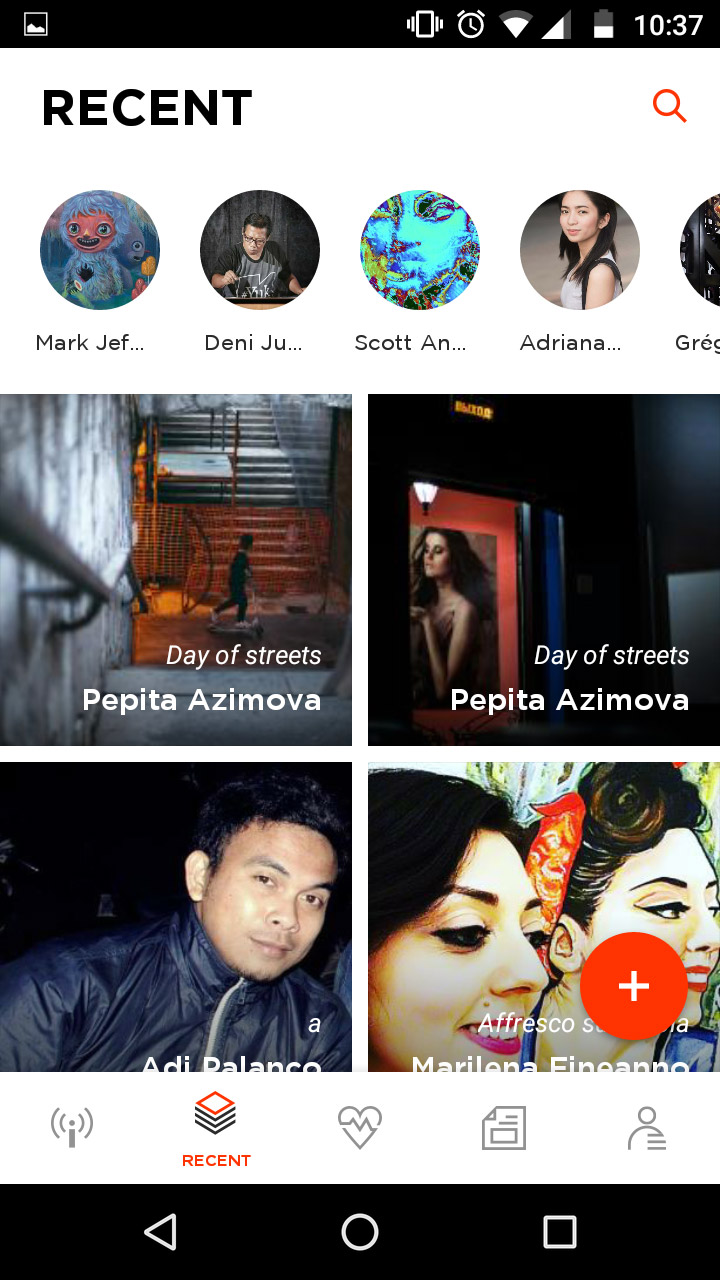Viewport: 720px width, 1280px height.
Task: Open Adriana... profile avatar
Action: click(580, 250)
